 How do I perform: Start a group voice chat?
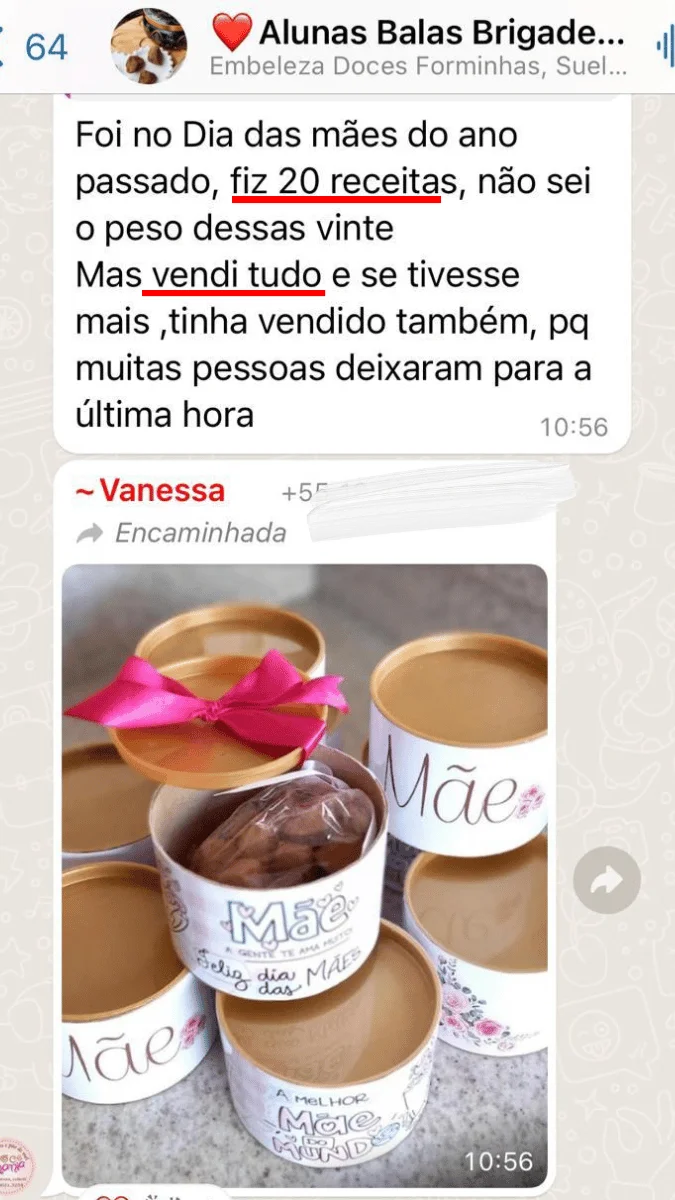click(x=662, y=46)
